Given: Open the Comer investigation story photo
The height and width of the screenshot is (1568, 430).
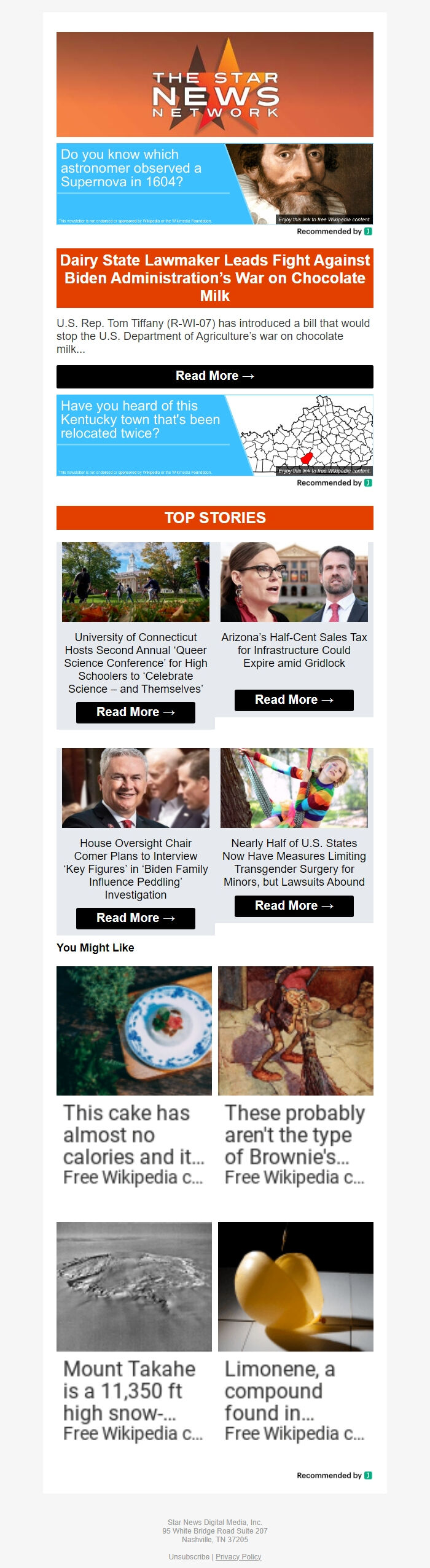Looking at the screenshot, I should click(135, 787).
